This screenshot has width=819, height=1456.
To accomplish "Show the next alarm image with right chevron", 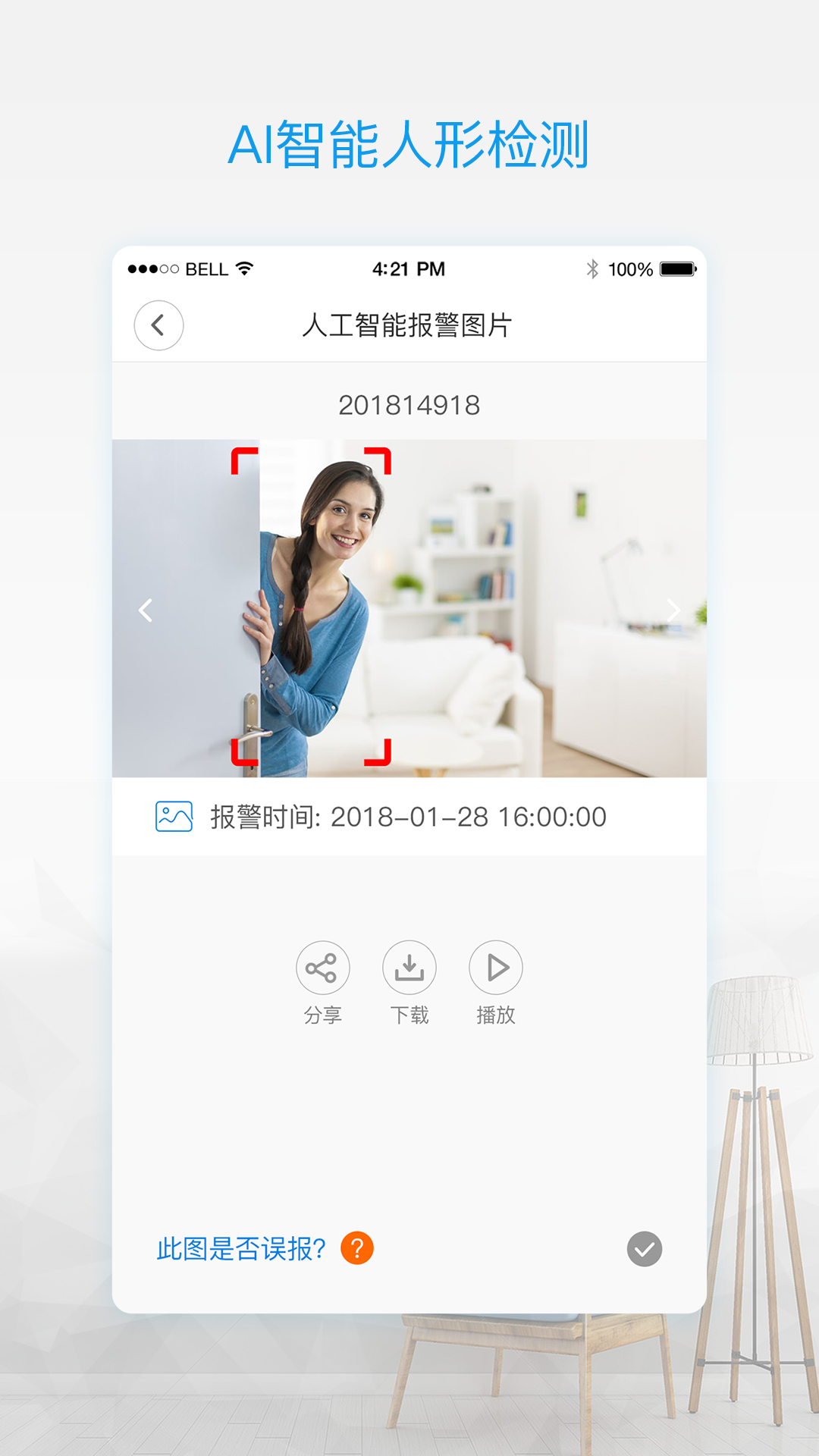I will (673, 610).
